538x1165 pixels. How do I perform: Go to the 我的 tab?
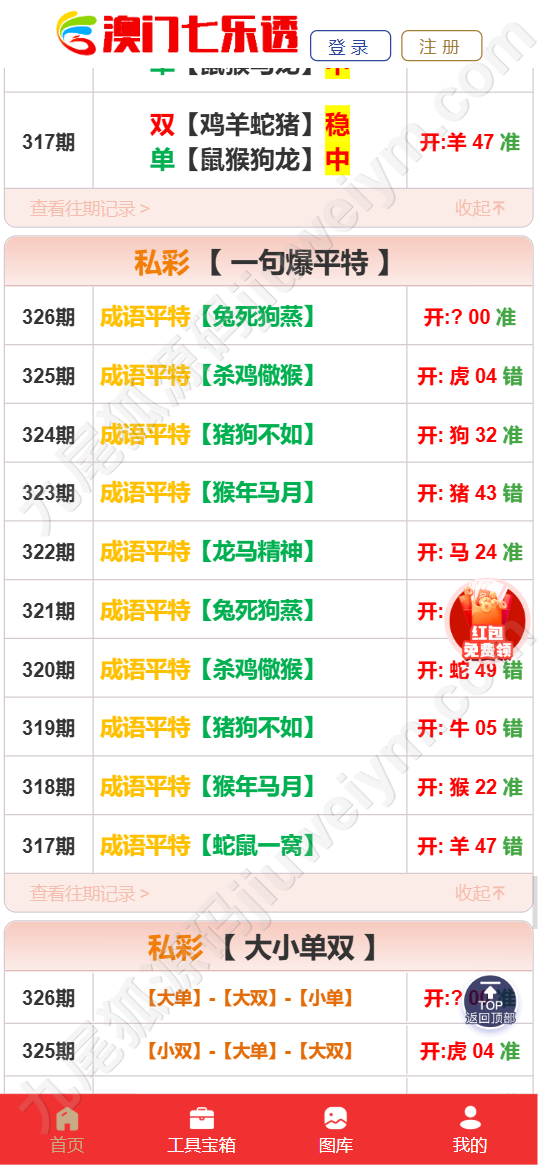(470, 1129)
